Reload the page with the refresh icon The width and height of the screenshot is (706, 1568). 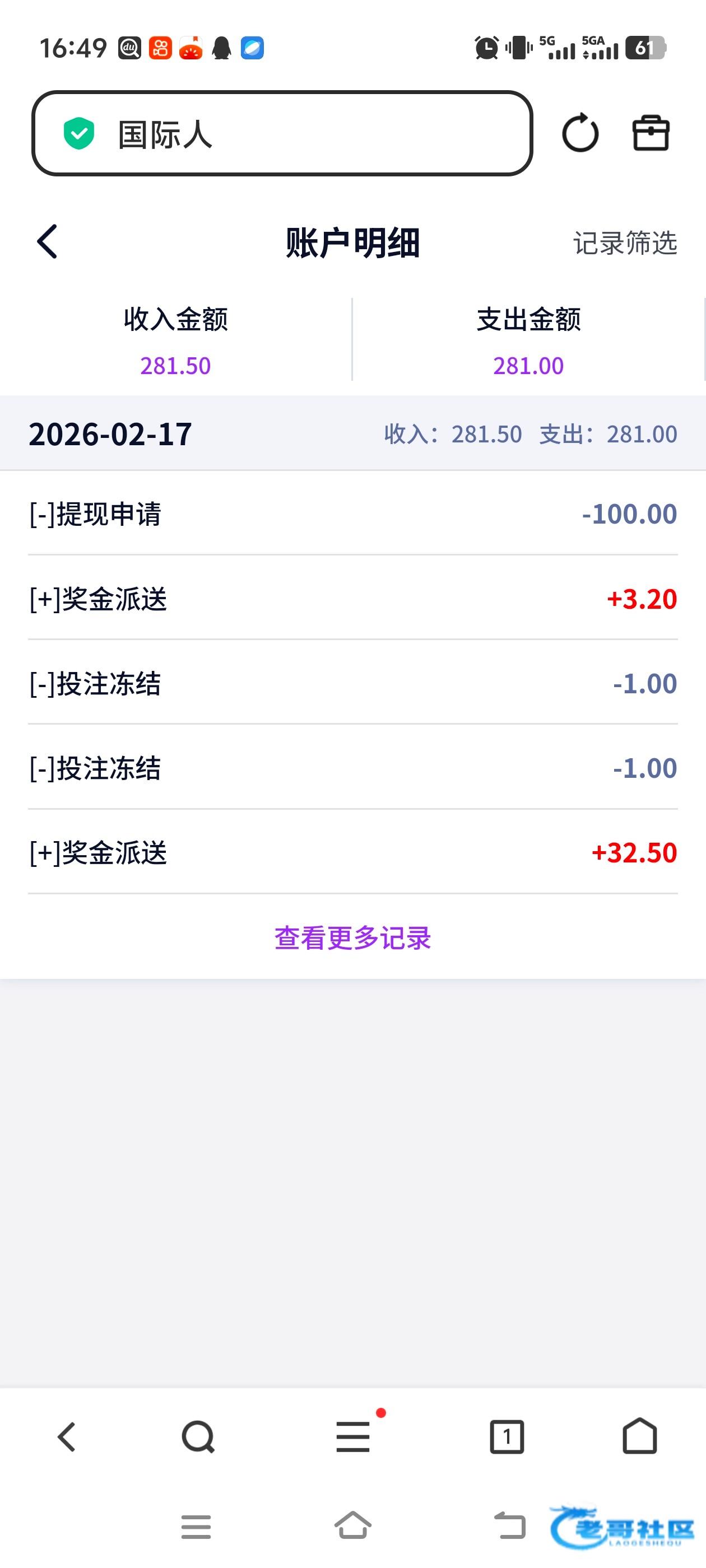point(580,133)
